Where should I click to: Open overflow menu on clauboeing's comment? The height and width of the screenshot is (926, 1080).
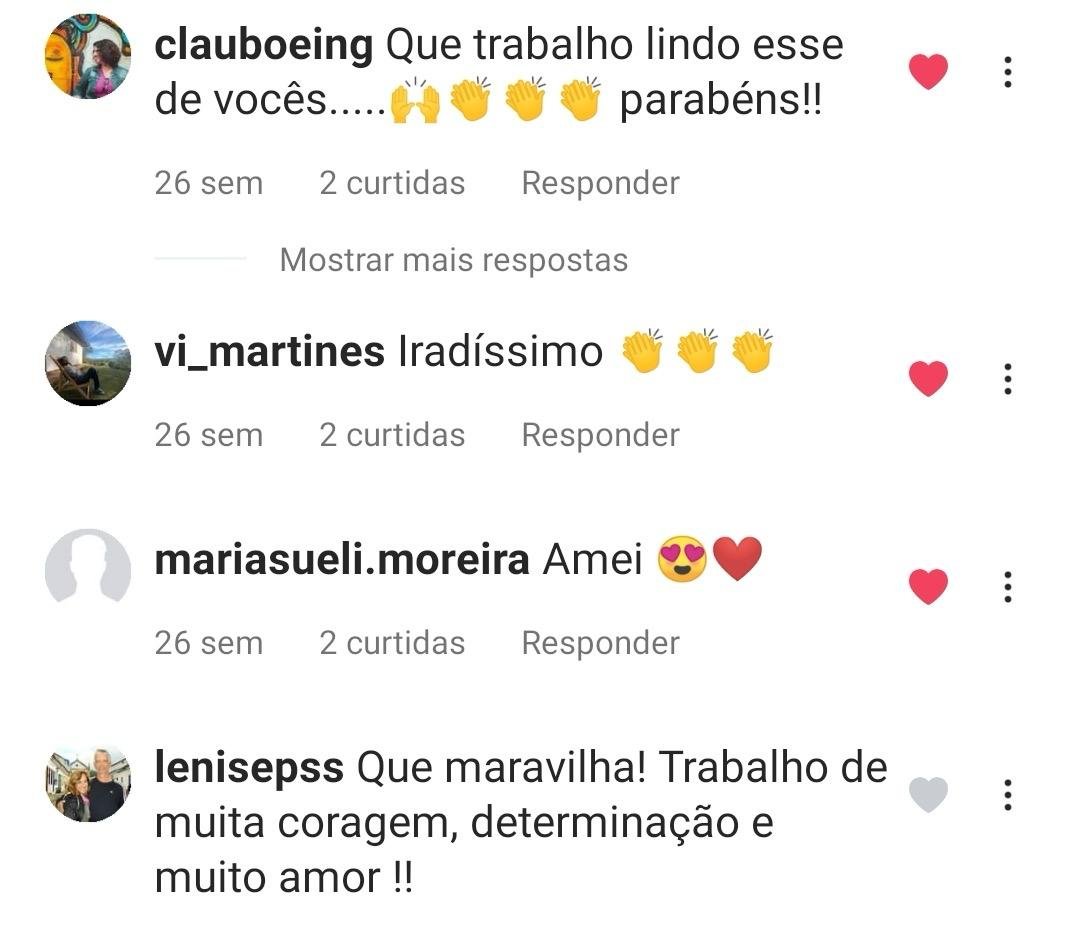coord(1007,72)
